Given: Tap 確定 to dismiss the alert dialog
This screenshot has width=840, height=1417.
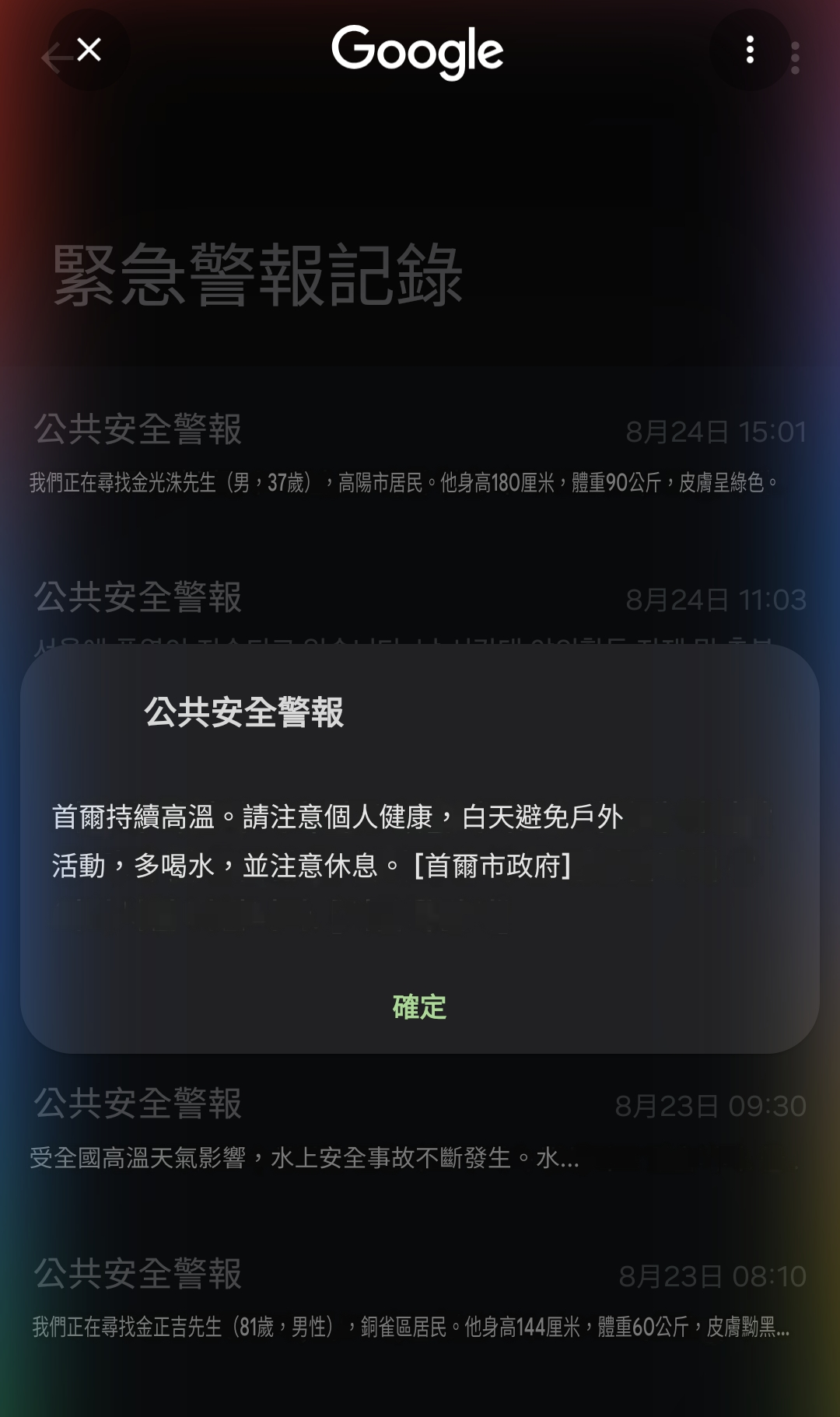Looking at the screenshot, I should (419, 1007).
